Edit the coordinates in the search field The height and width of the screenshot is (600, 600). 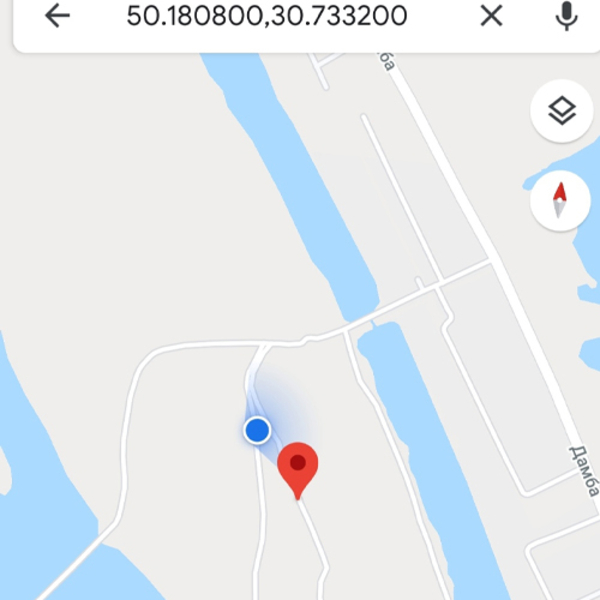click(266, 16)
